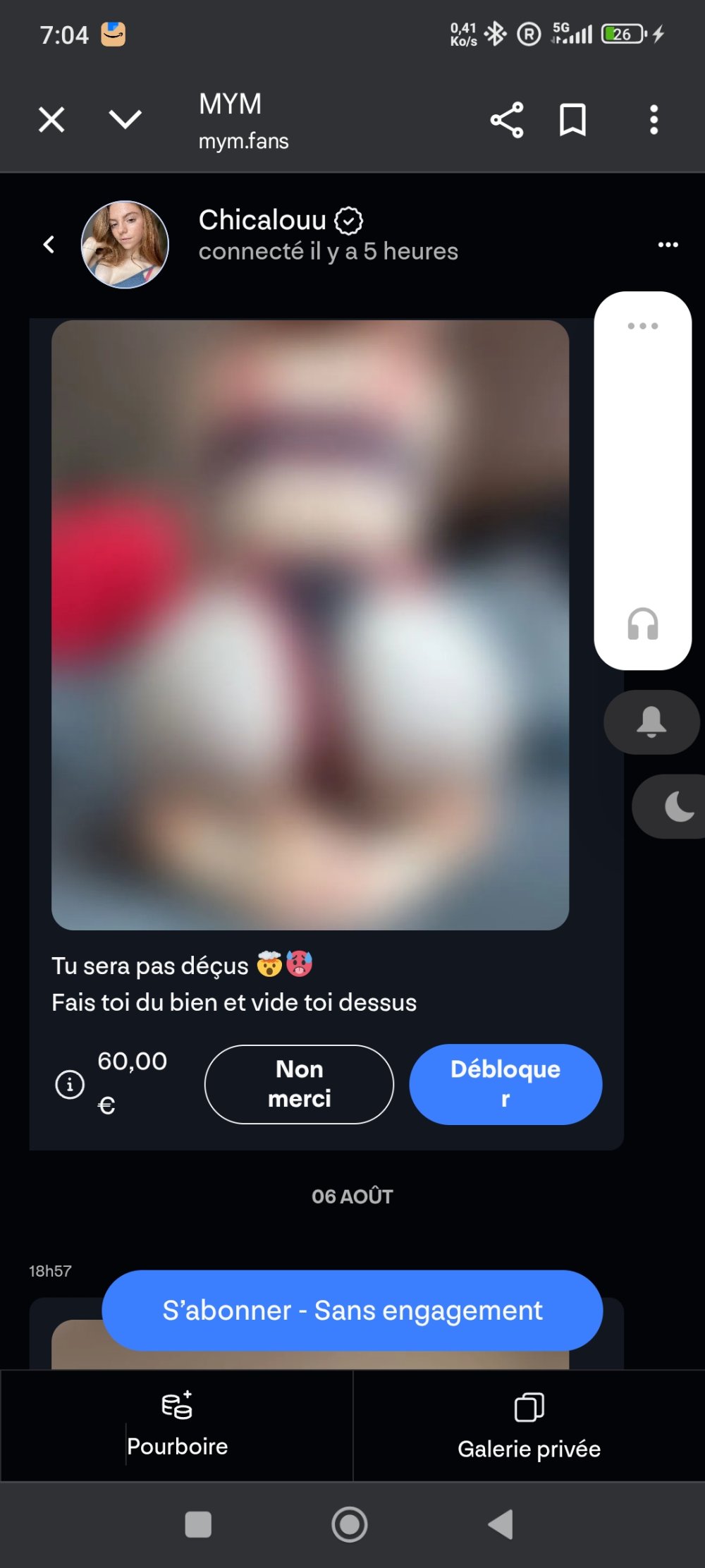Decline with Non merci

pyautogui.click(x=299, y=1084)
